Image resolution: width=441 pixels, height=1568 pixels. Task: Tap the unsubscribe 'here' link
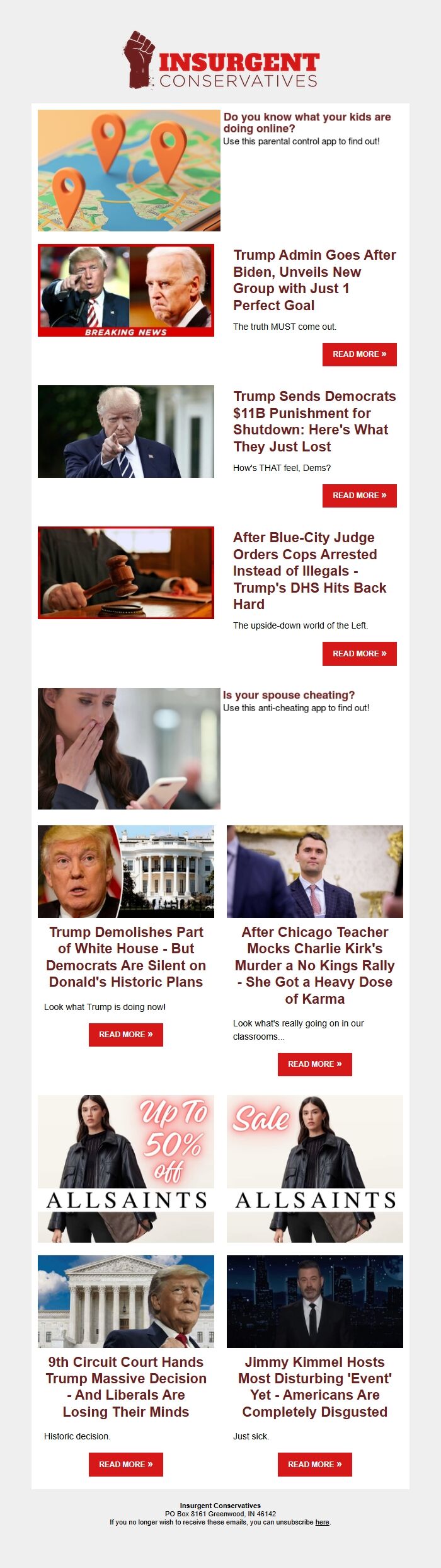322,1522
